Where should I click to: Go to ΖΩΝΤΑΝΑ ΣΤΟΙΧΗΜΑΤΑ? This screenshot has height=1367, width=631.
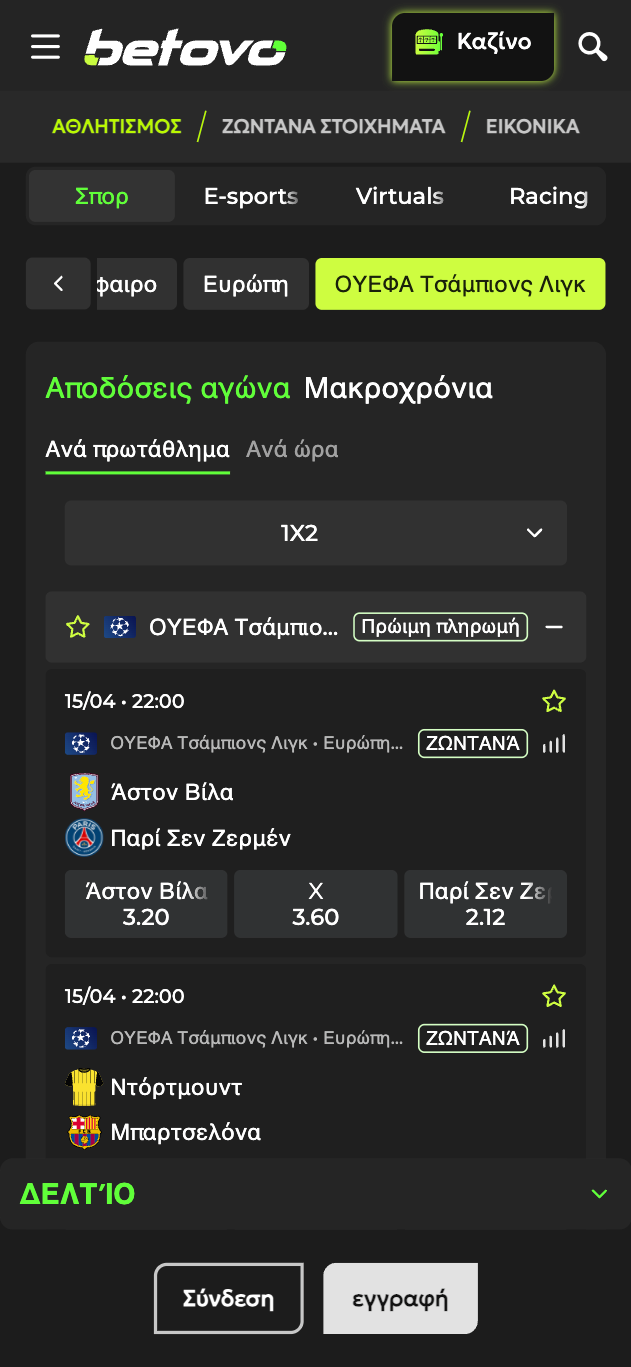333,127
